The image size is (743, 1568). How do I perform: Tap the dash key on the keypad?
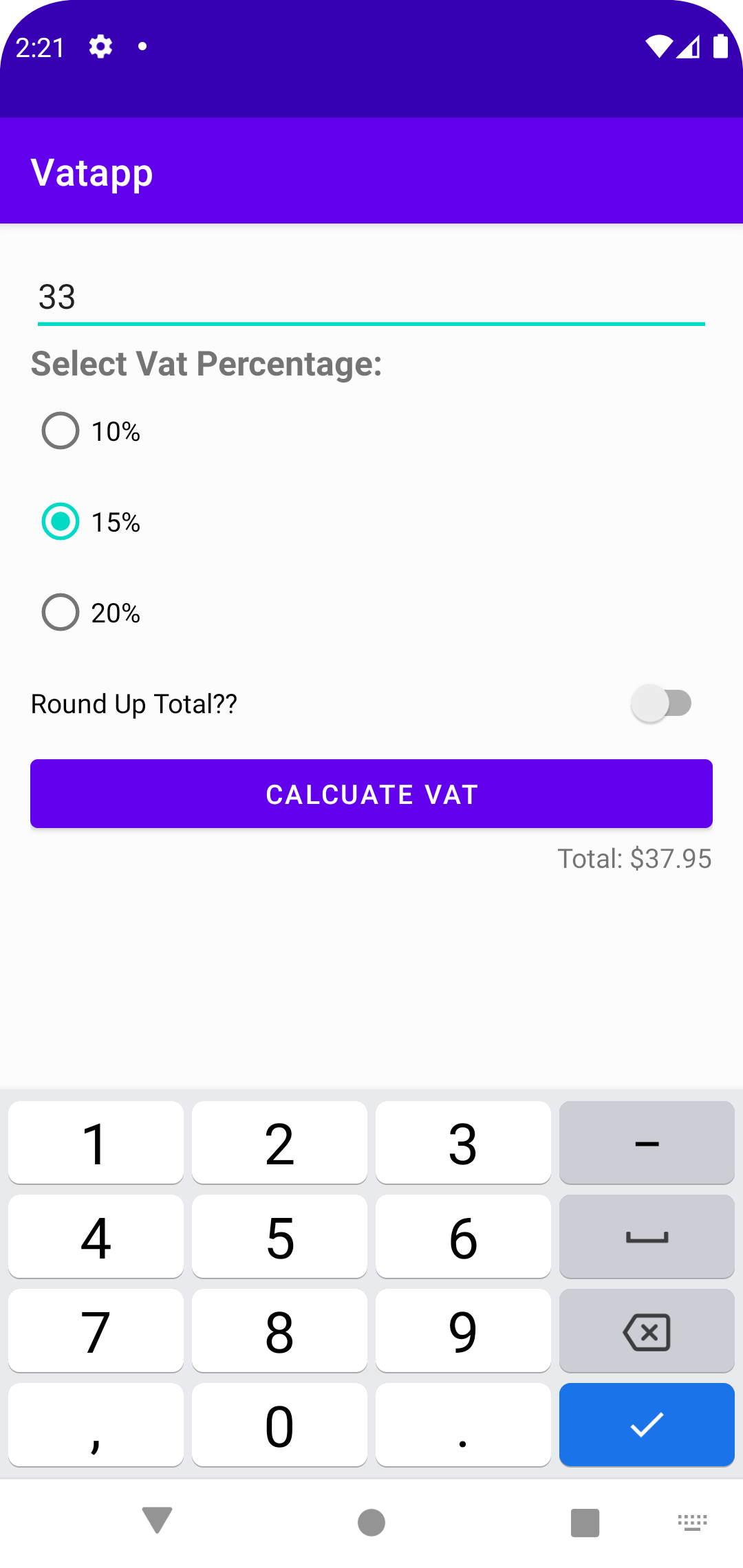click(646, 1142)
